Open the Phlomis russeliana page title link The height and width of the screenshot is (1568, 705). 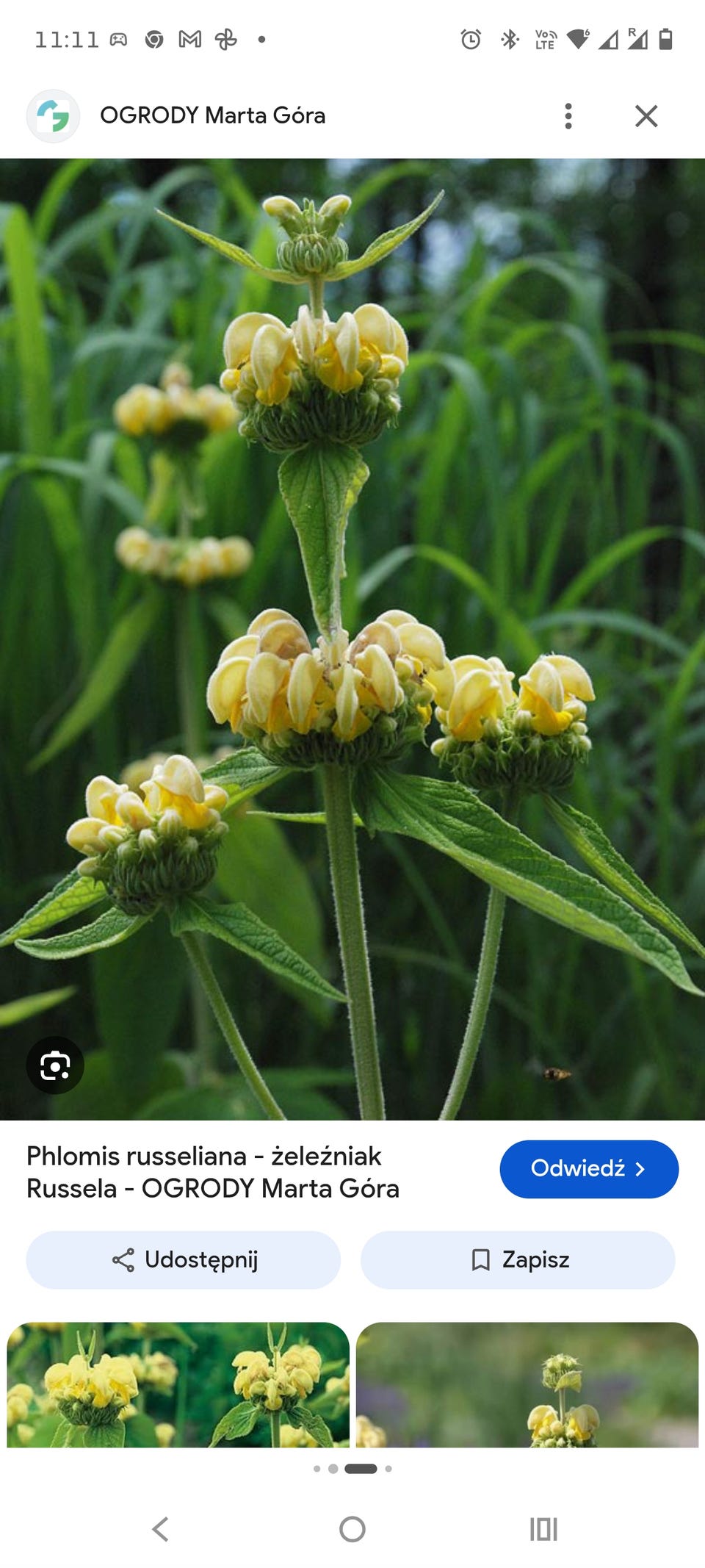(213, 1172)
